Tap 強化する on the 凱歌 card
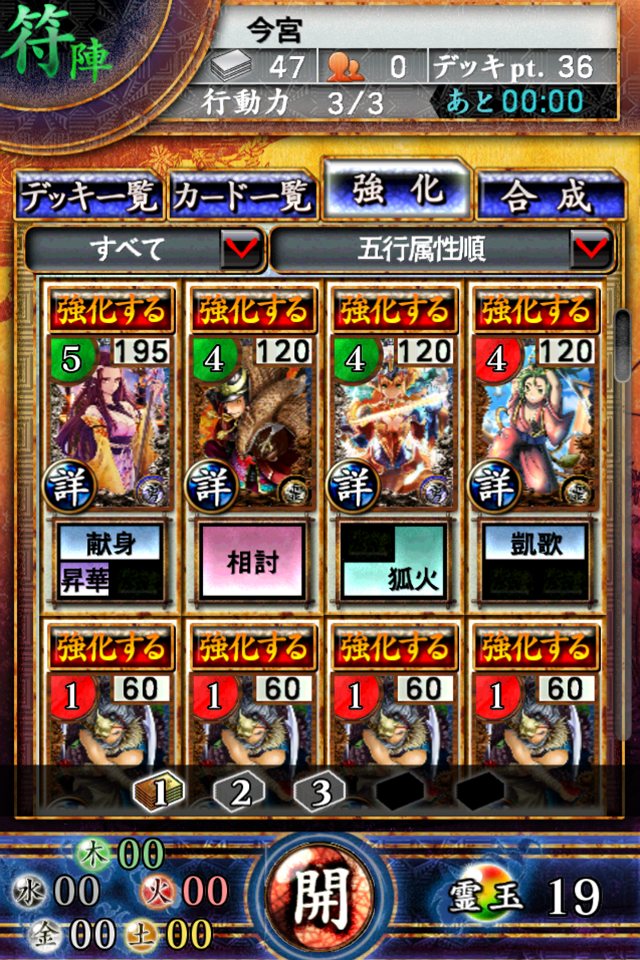Viewport: 640px width, 960px height. coord(535,310)
